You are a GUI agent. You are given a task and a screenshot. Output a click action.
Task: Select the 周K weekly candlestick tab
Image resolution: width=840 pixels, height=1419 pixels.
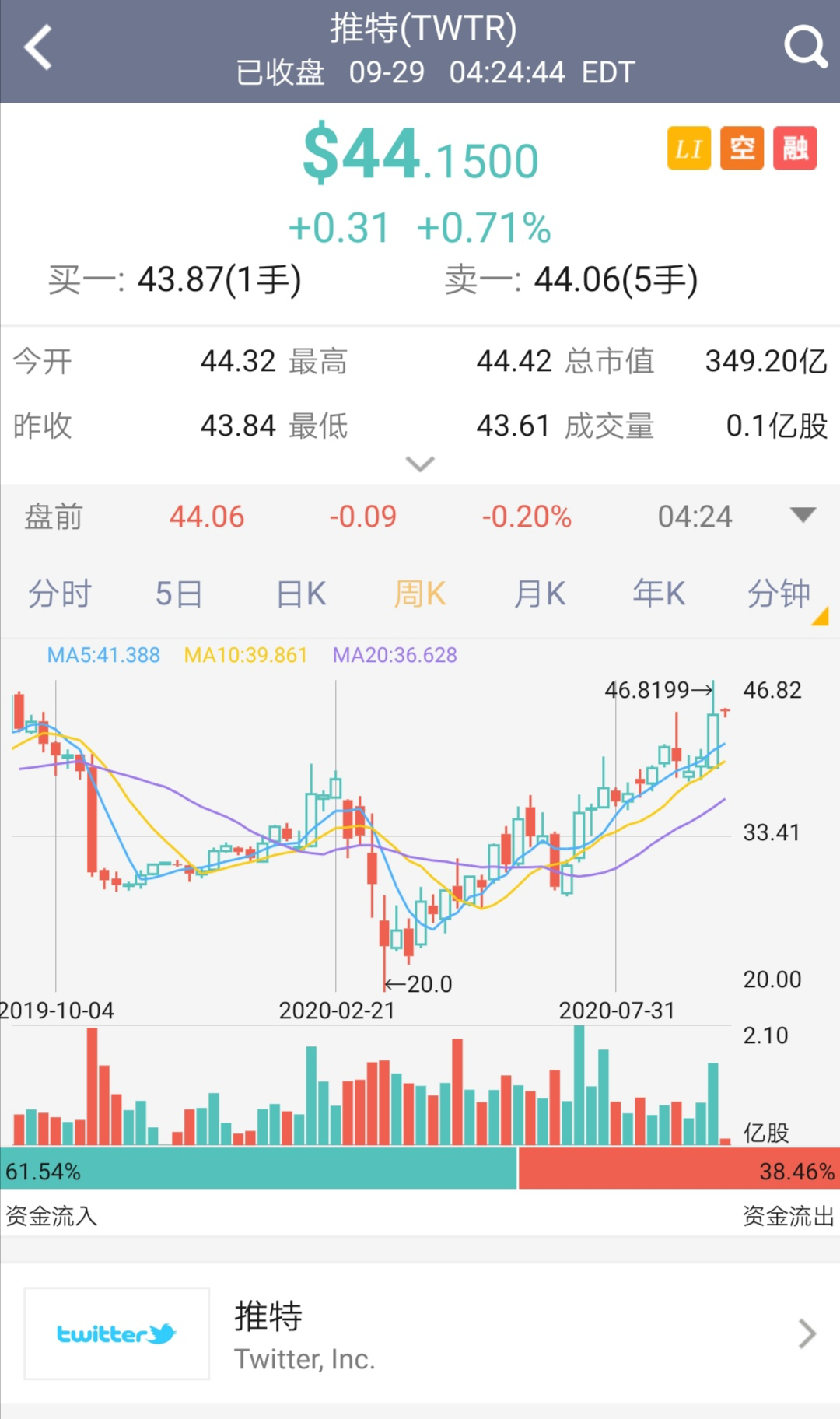(x=420, y=594)
